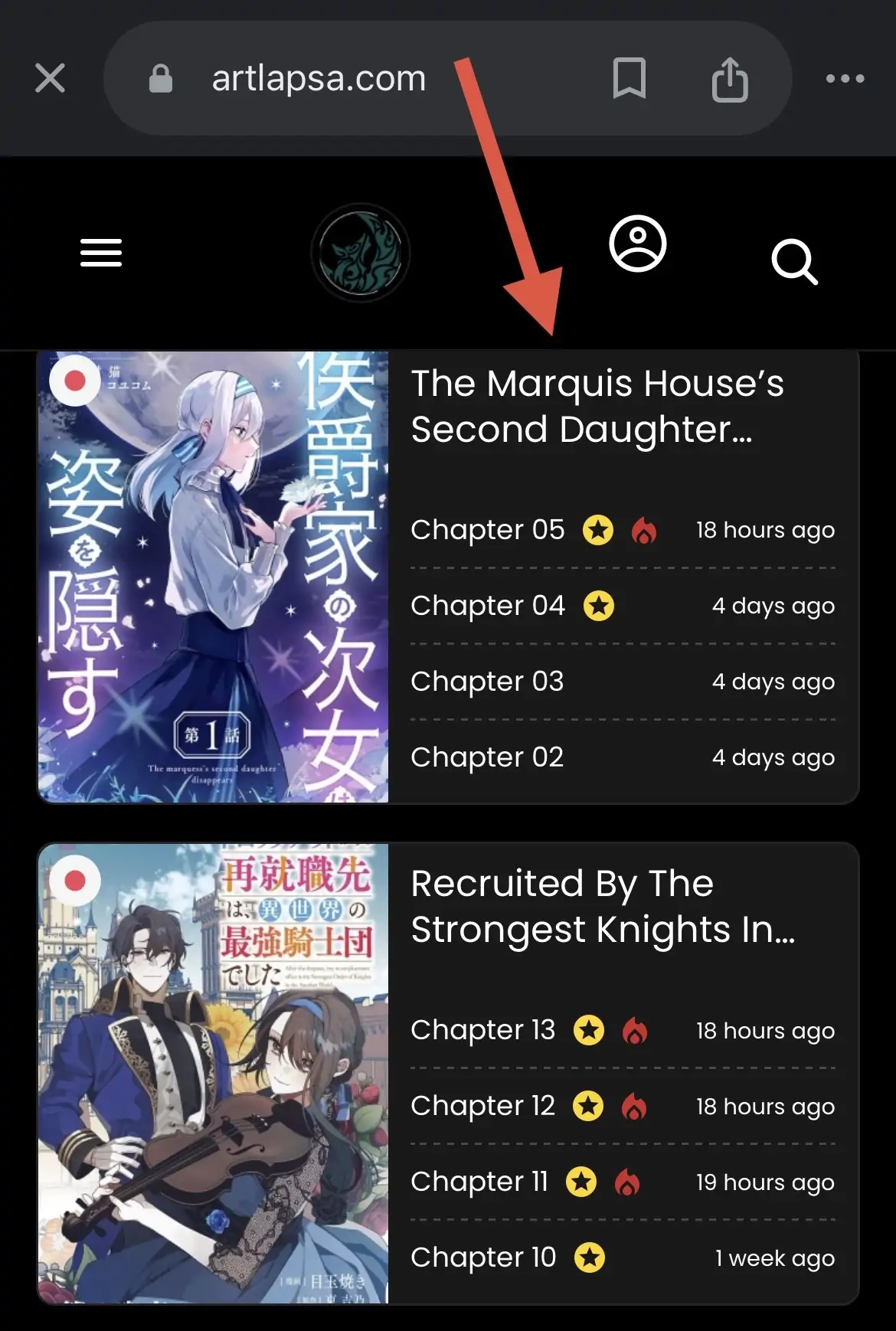Close the browser tab

tap(50, 78)
